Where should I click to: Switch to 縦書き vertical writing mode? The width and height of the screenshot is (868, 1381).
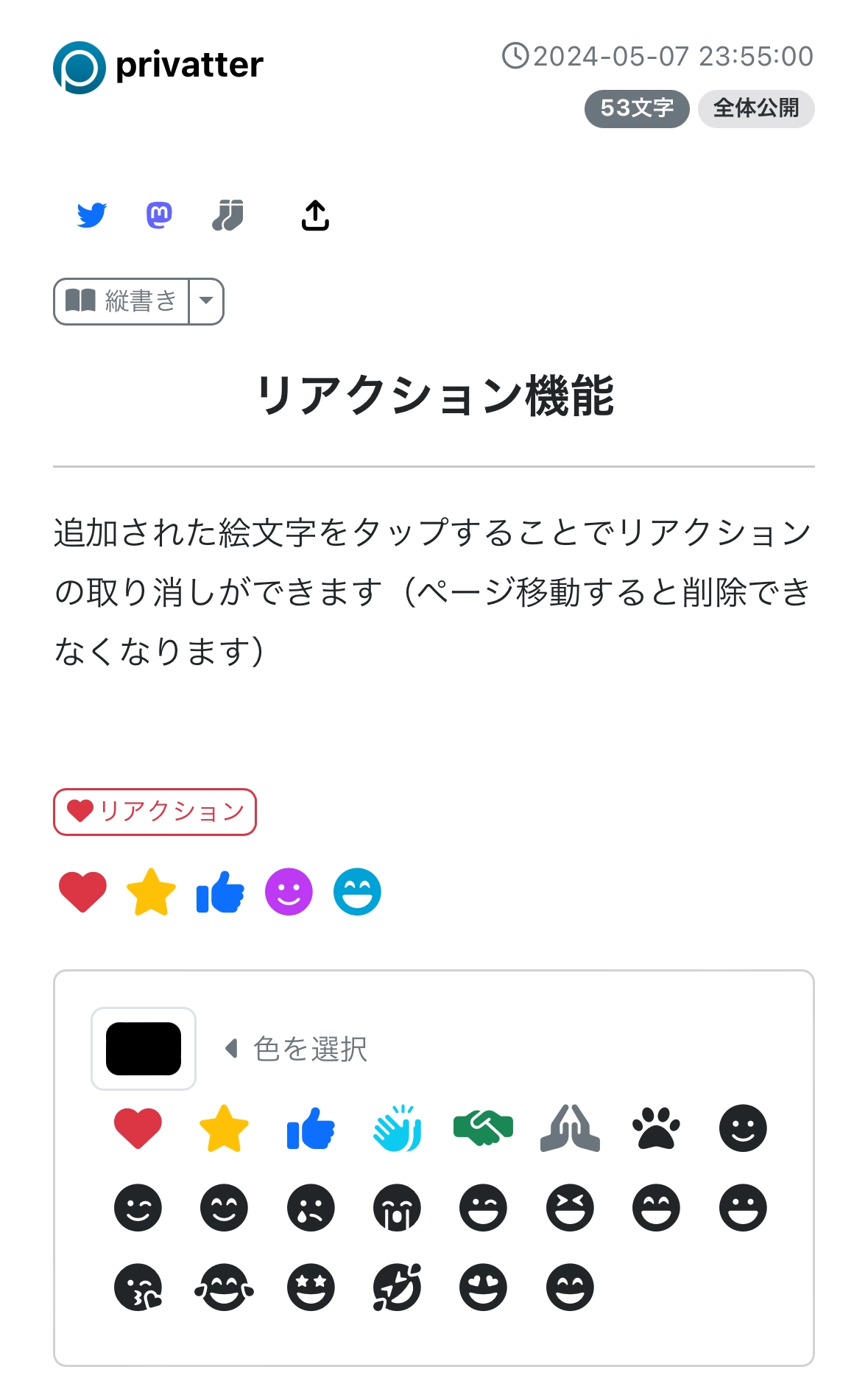click(x=121, y=301)
